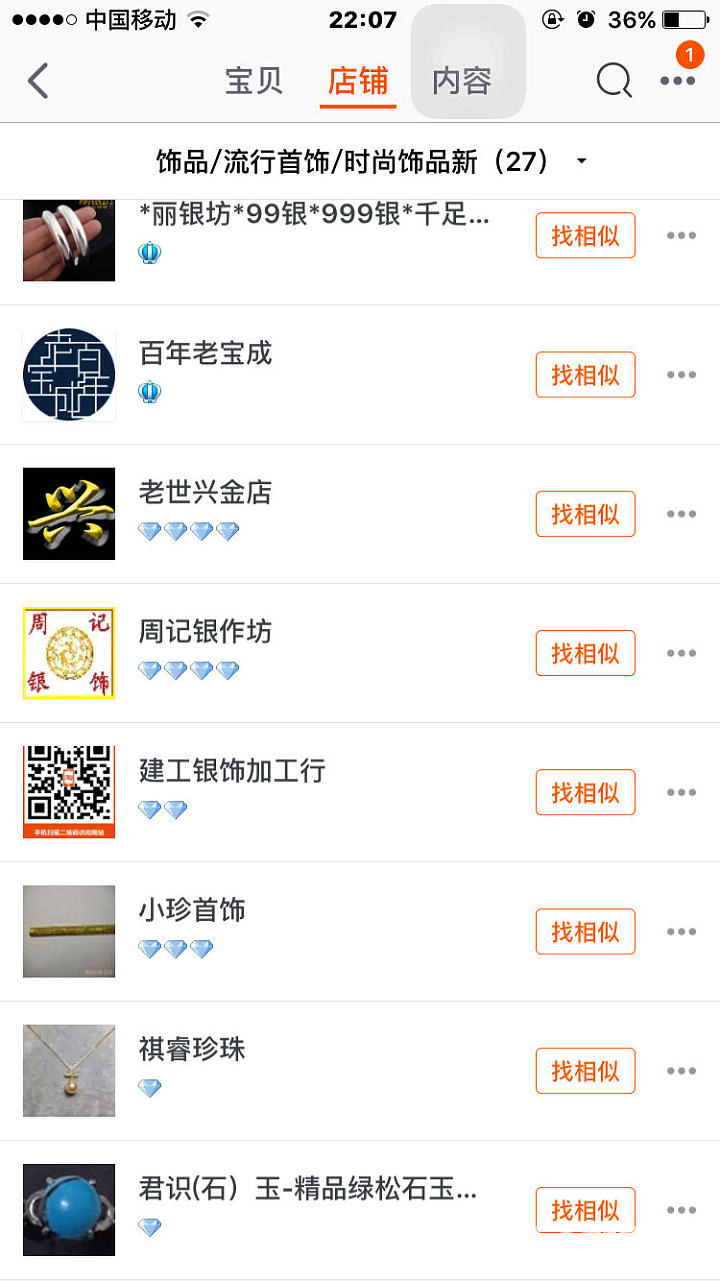Find similar shops to 老世兴金店
Viewport: 720px width, 1281px height.
585,514
